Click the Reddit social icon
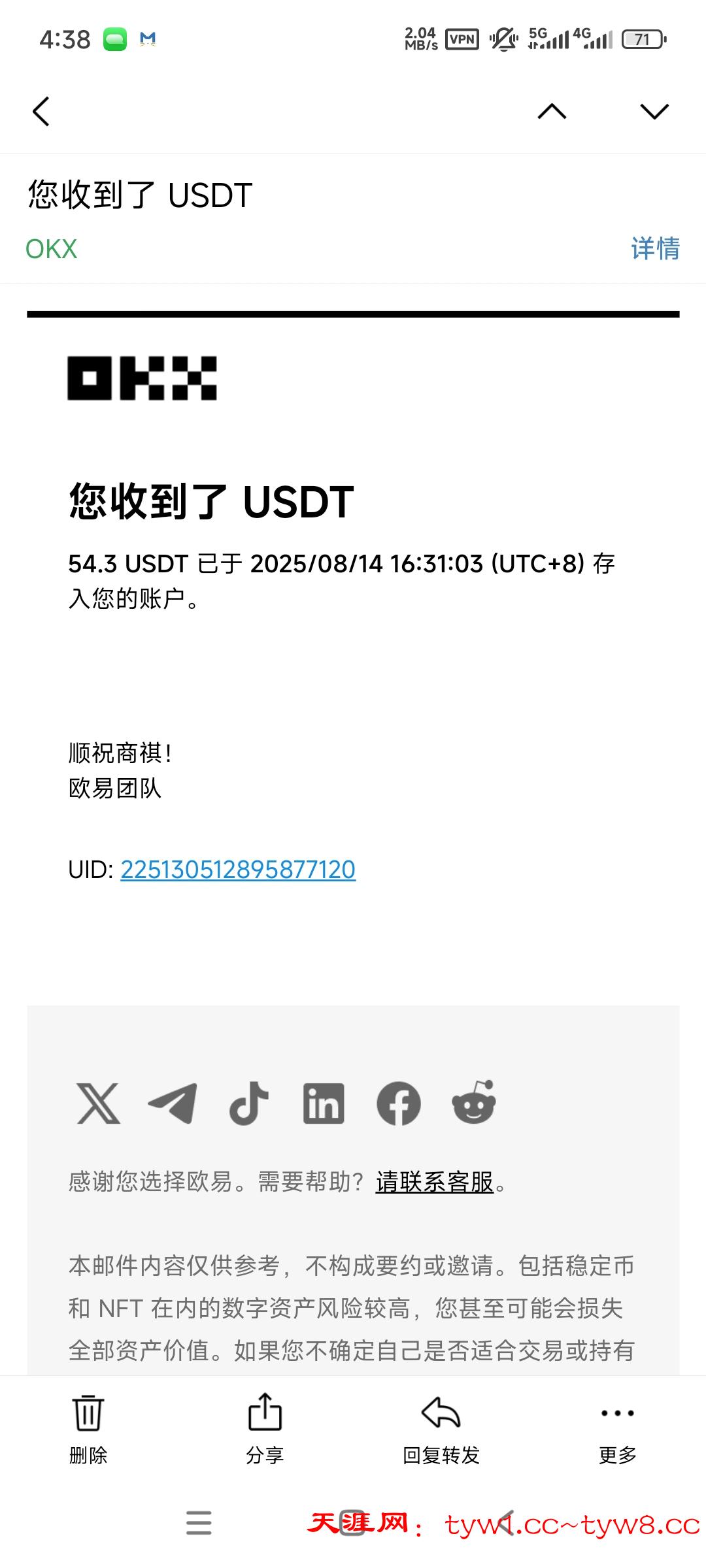The width and height of the screenshot is (706, 1568). [x=475, y=1104]
